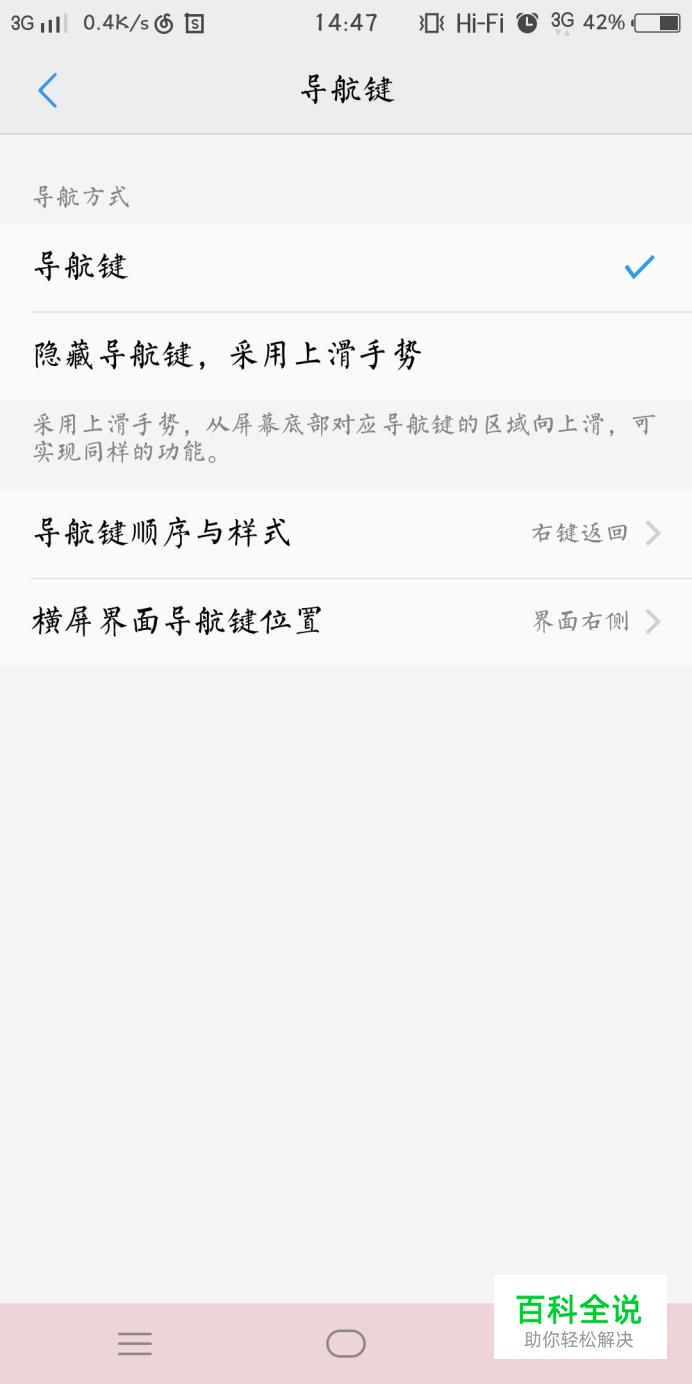Open 横屏界面导航键位置 settings
692x1384 pixels.
[x=346, y=622]
